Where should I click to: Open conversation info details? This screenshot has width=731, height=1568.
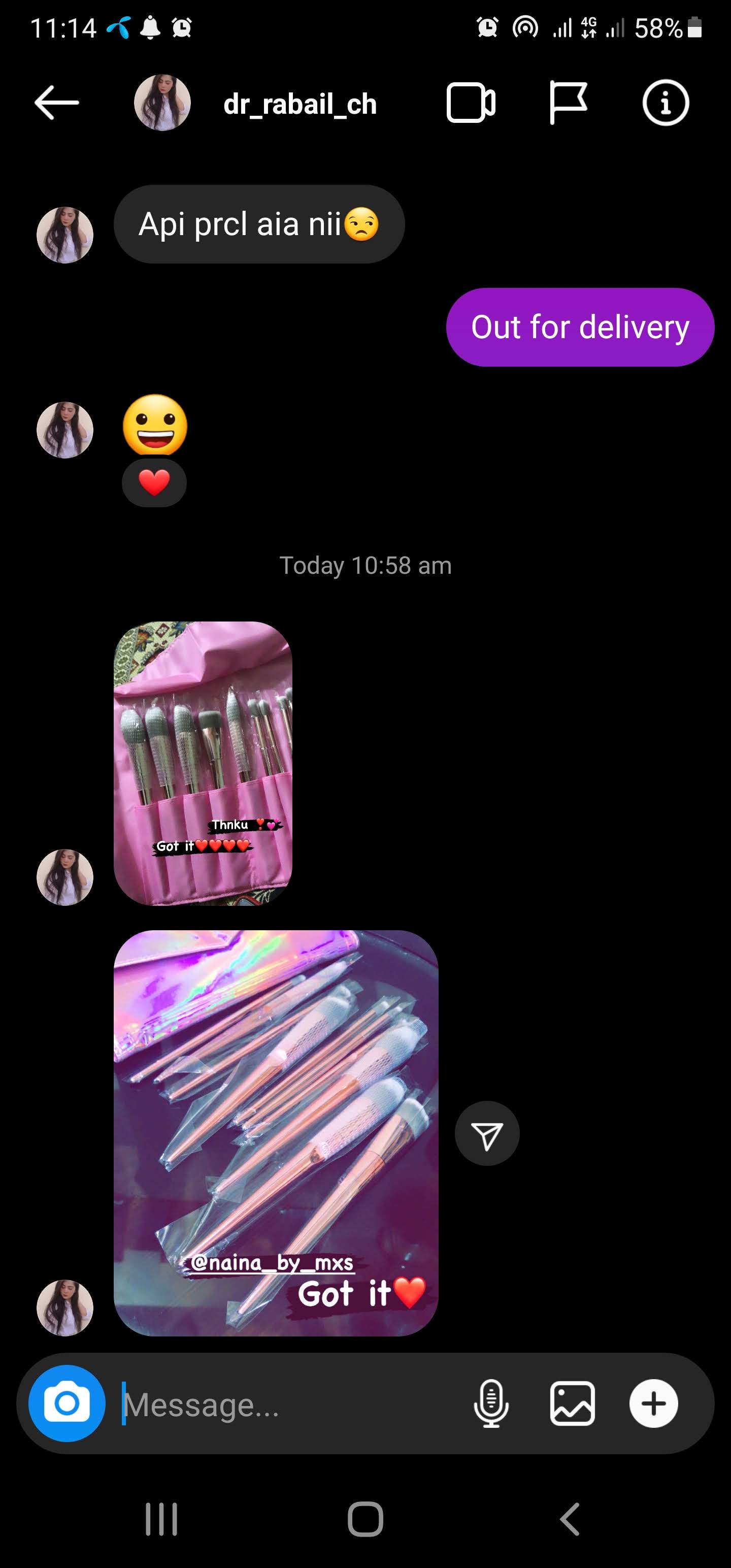tap(666, 103)
